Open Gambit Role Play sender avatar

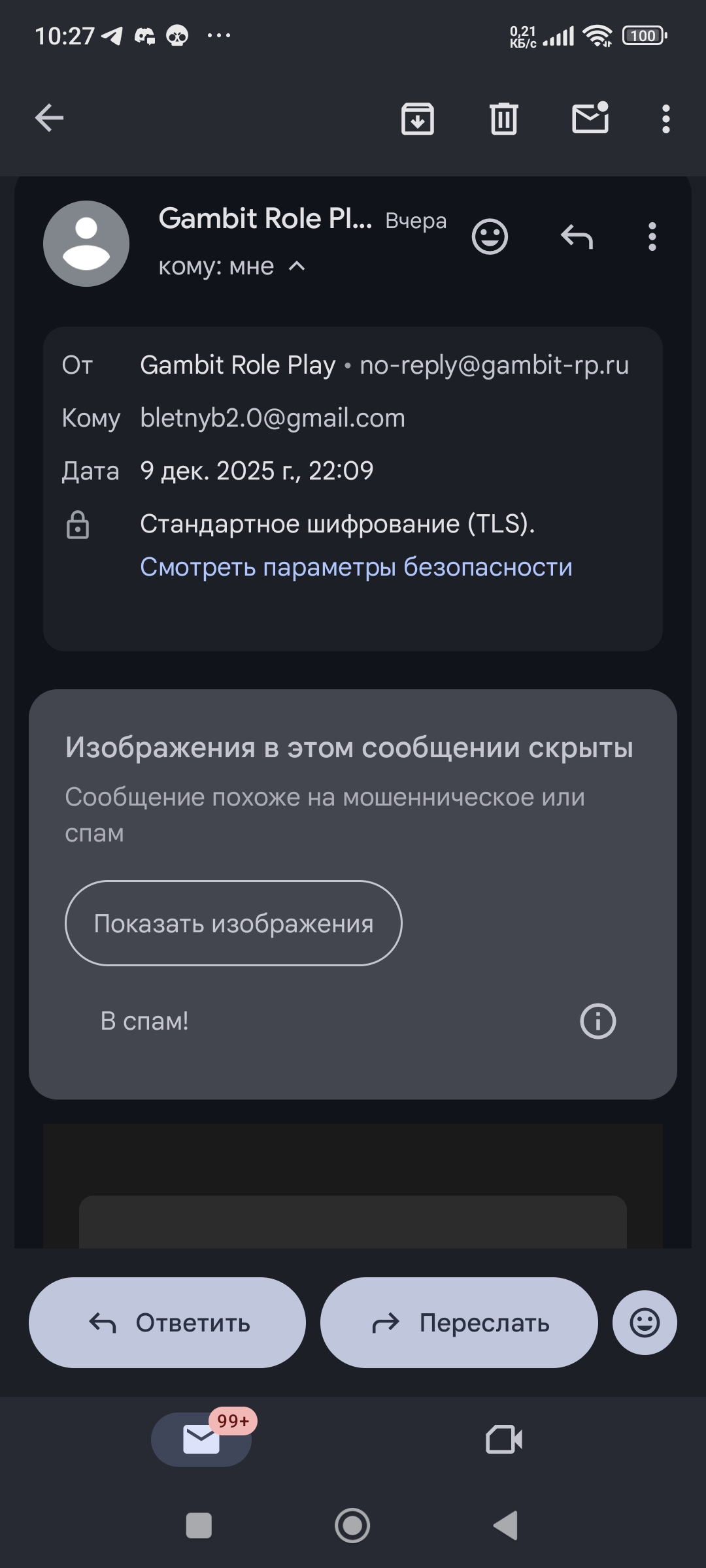point(86,244)
